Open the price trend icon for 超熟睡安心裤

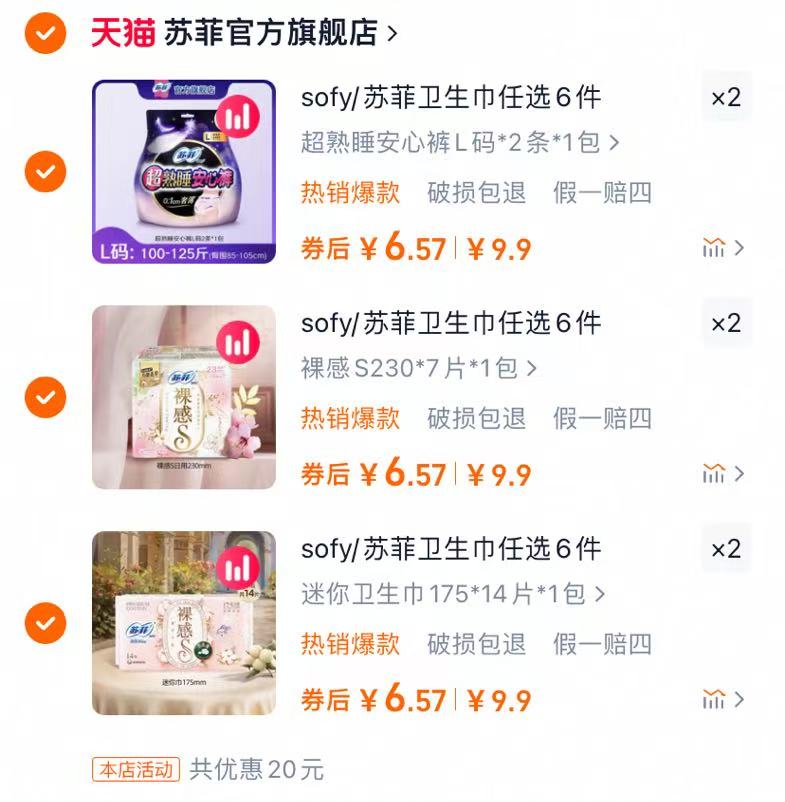722,248
